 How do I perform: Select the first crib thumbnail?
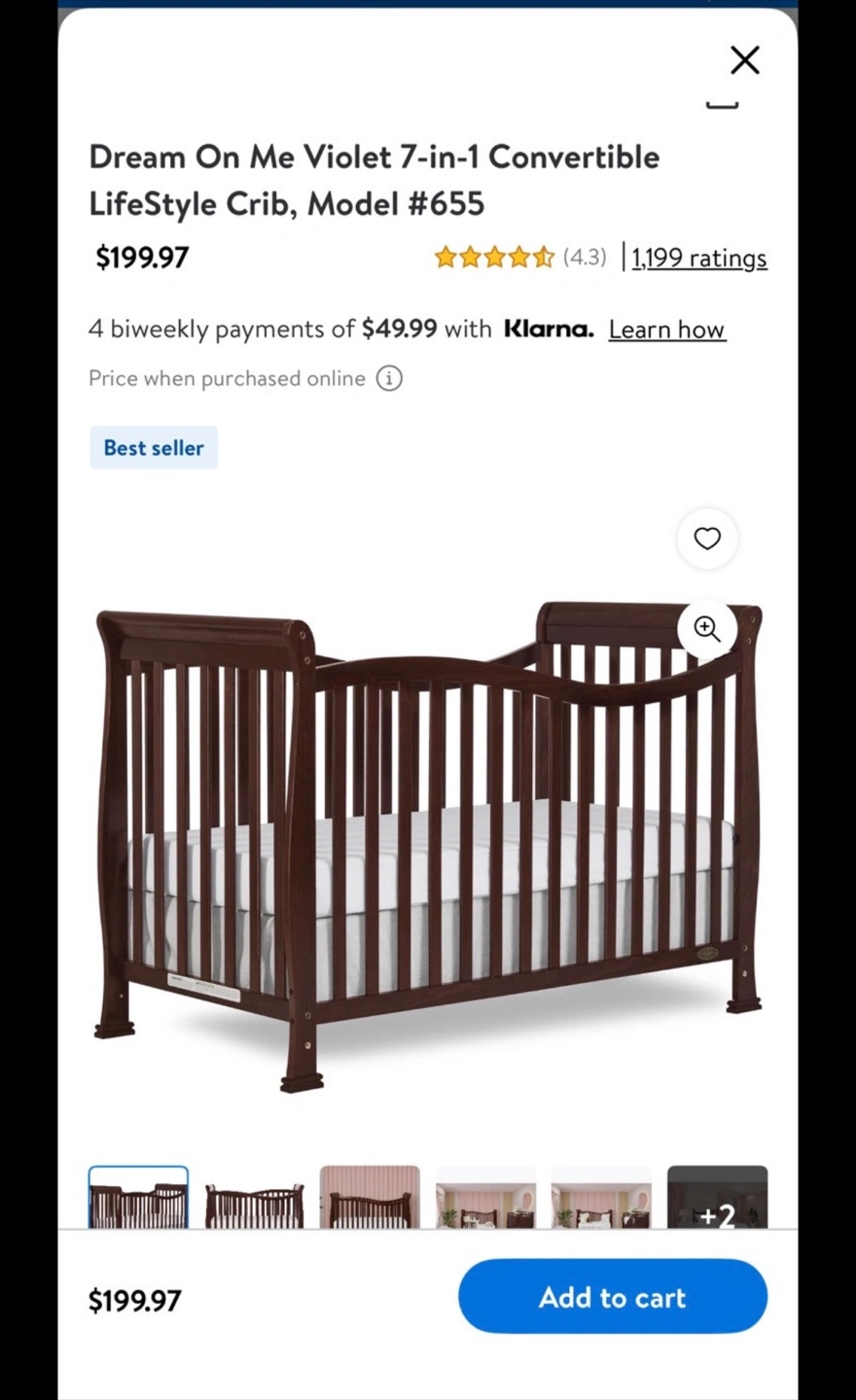(138, 1198)
